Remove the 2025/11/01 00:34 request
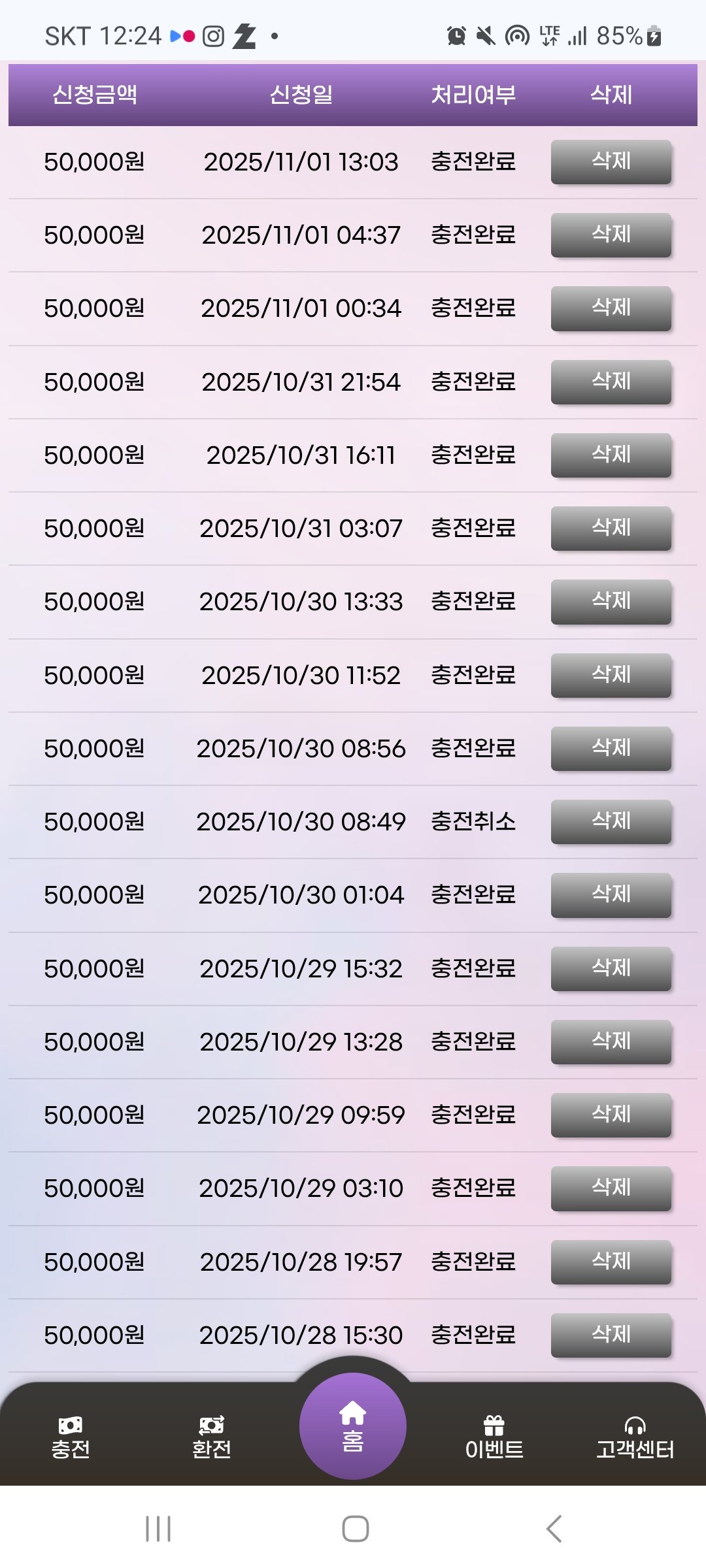706x1568 pixels. click(x=611, y=308)
